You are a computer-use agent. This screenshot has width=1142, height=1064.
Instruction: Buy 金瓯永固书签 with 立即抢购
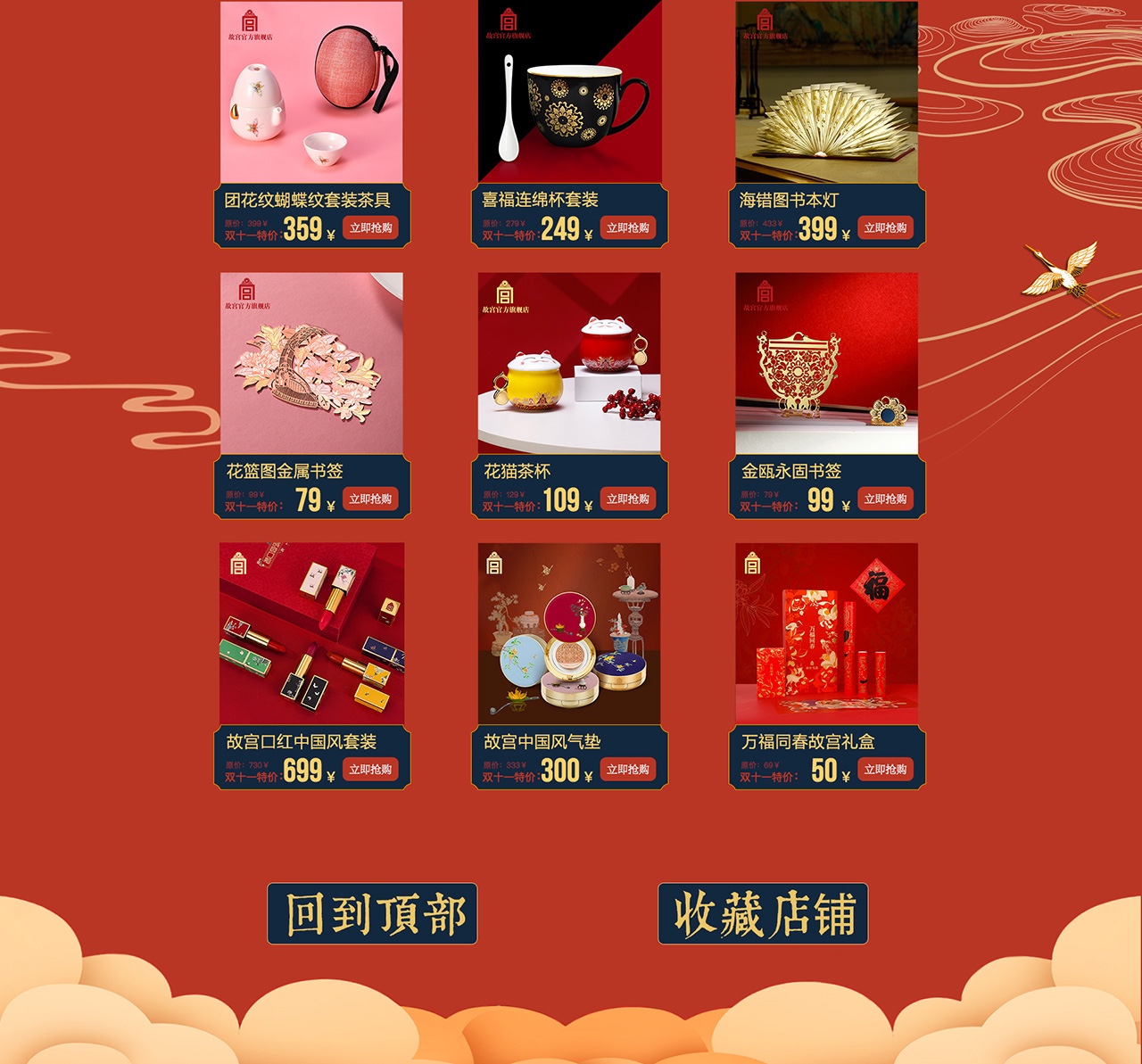tap(885, 499)
